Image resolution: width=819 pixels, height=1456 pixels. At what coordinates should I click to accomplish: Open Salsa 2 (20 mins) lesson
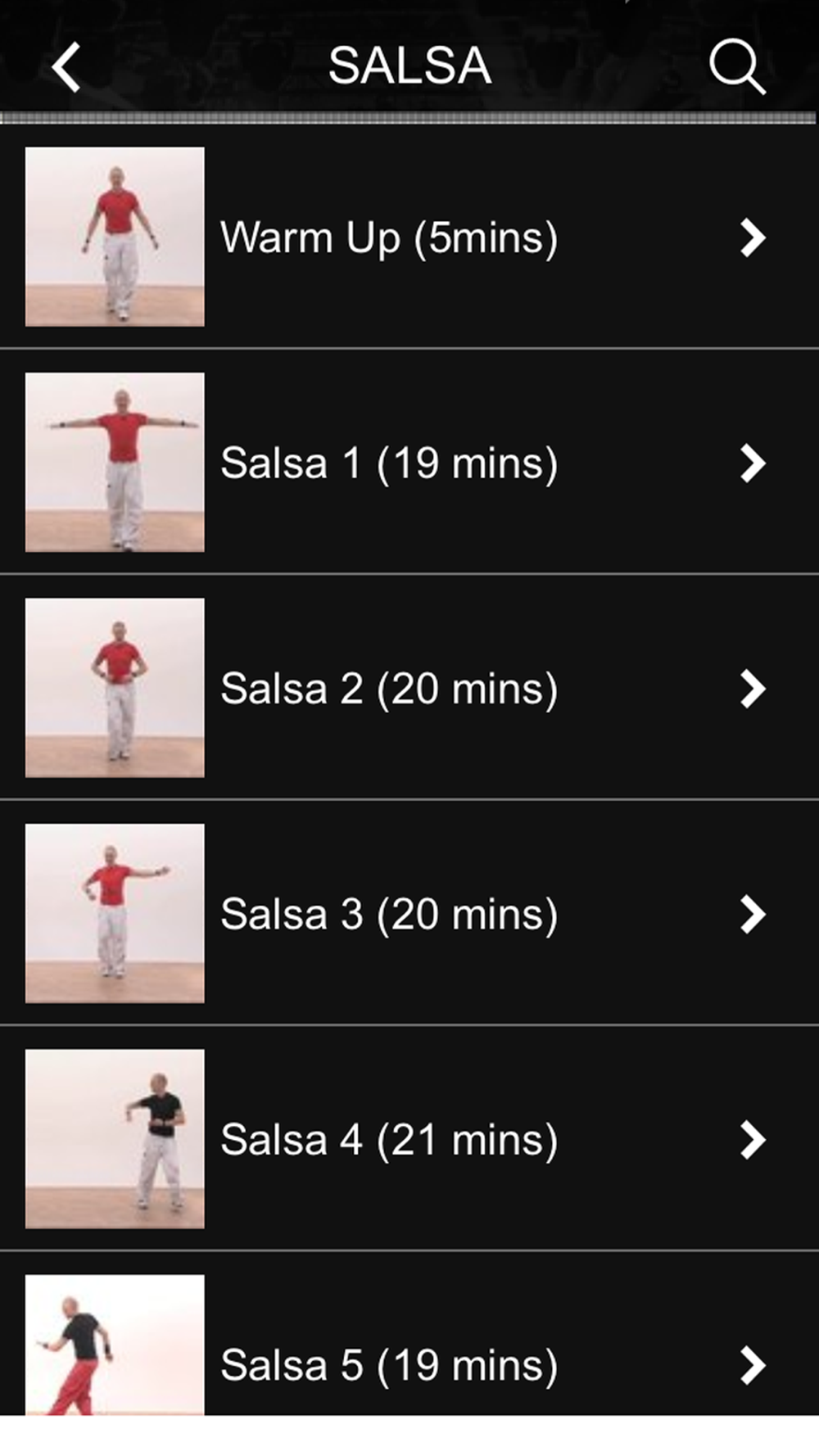coord(389,688)
